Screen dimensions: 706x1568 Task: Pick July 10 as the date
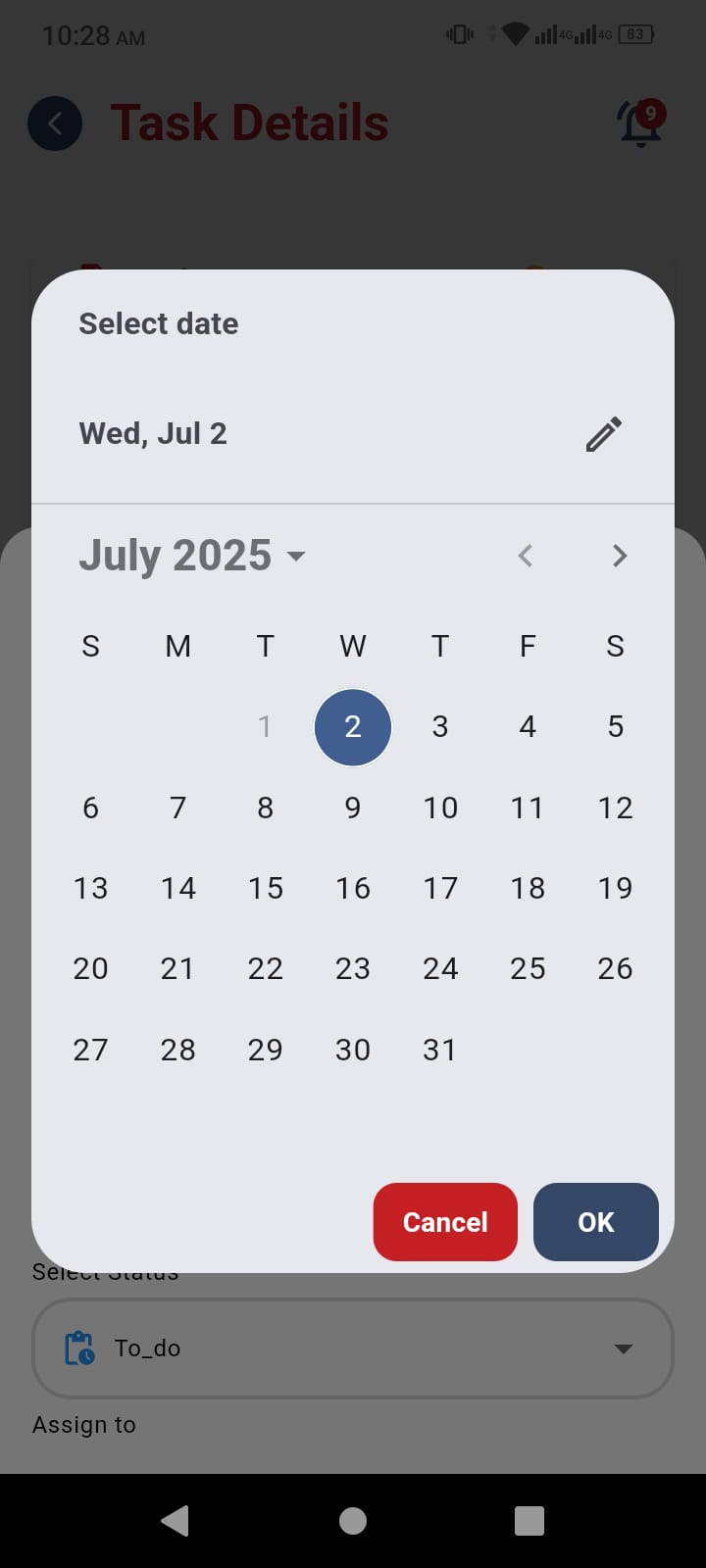point(440,808)
